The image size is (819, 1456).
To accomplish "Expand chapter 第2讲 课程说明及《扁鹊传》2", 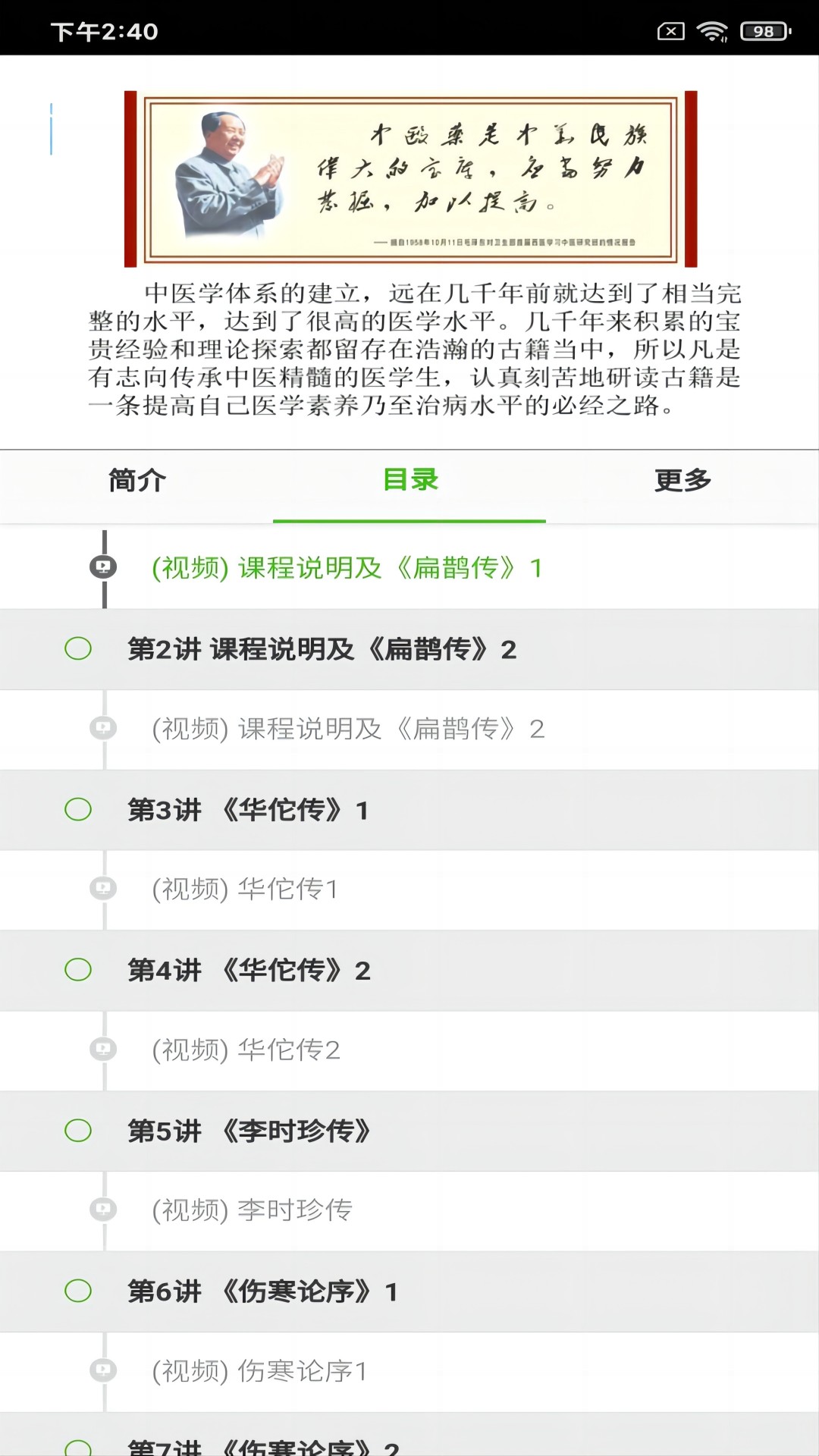I will (x=322, y=649).
